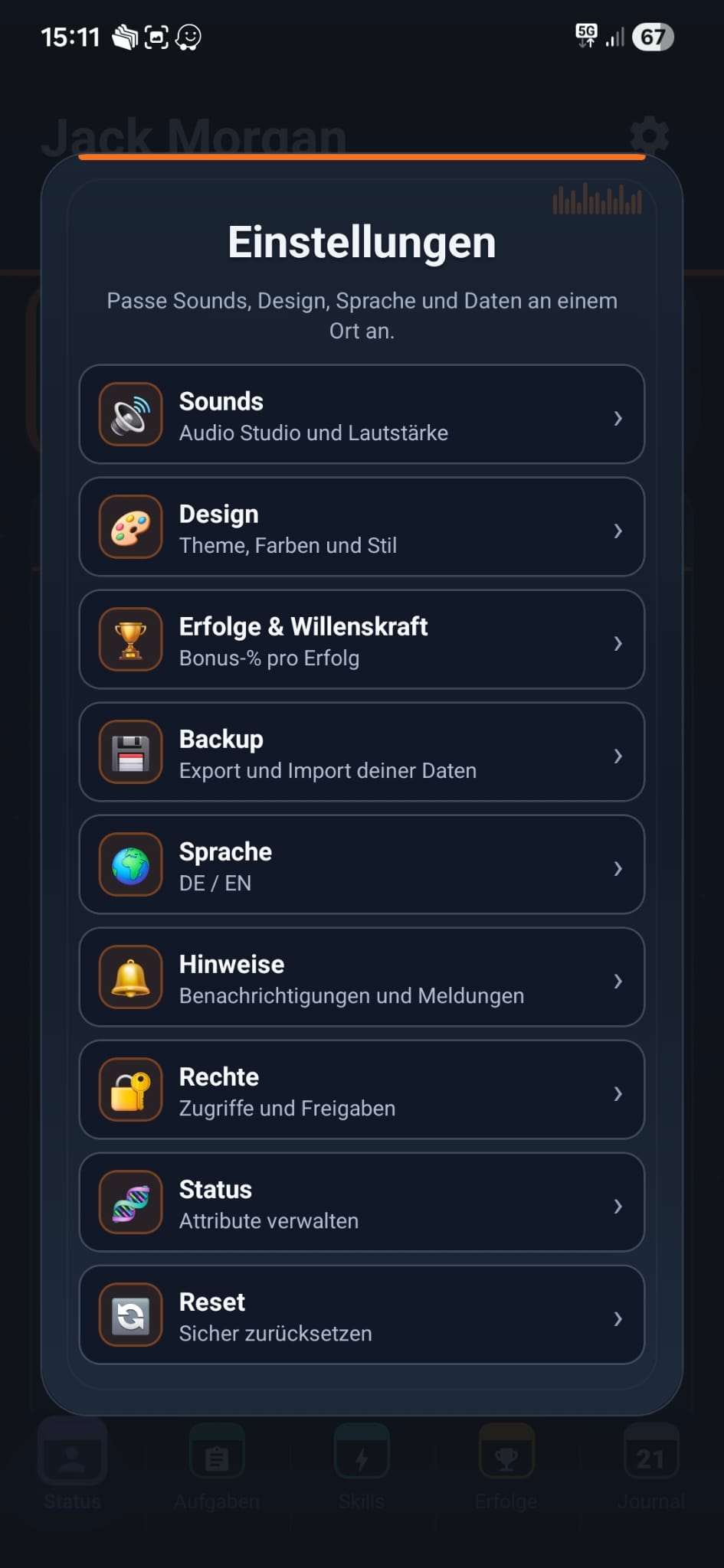Open Backup export and import
This screenshot has height=1568, width=724.
362,752
